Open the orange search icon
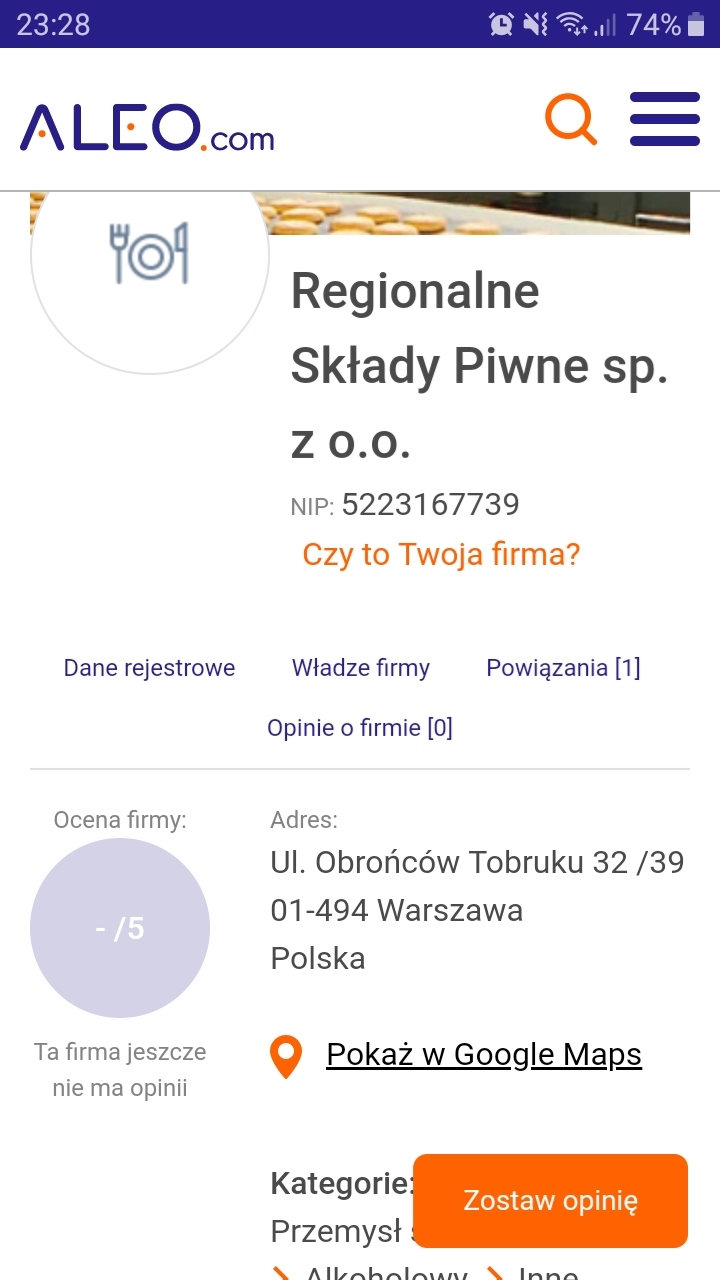 pos(570,120)
